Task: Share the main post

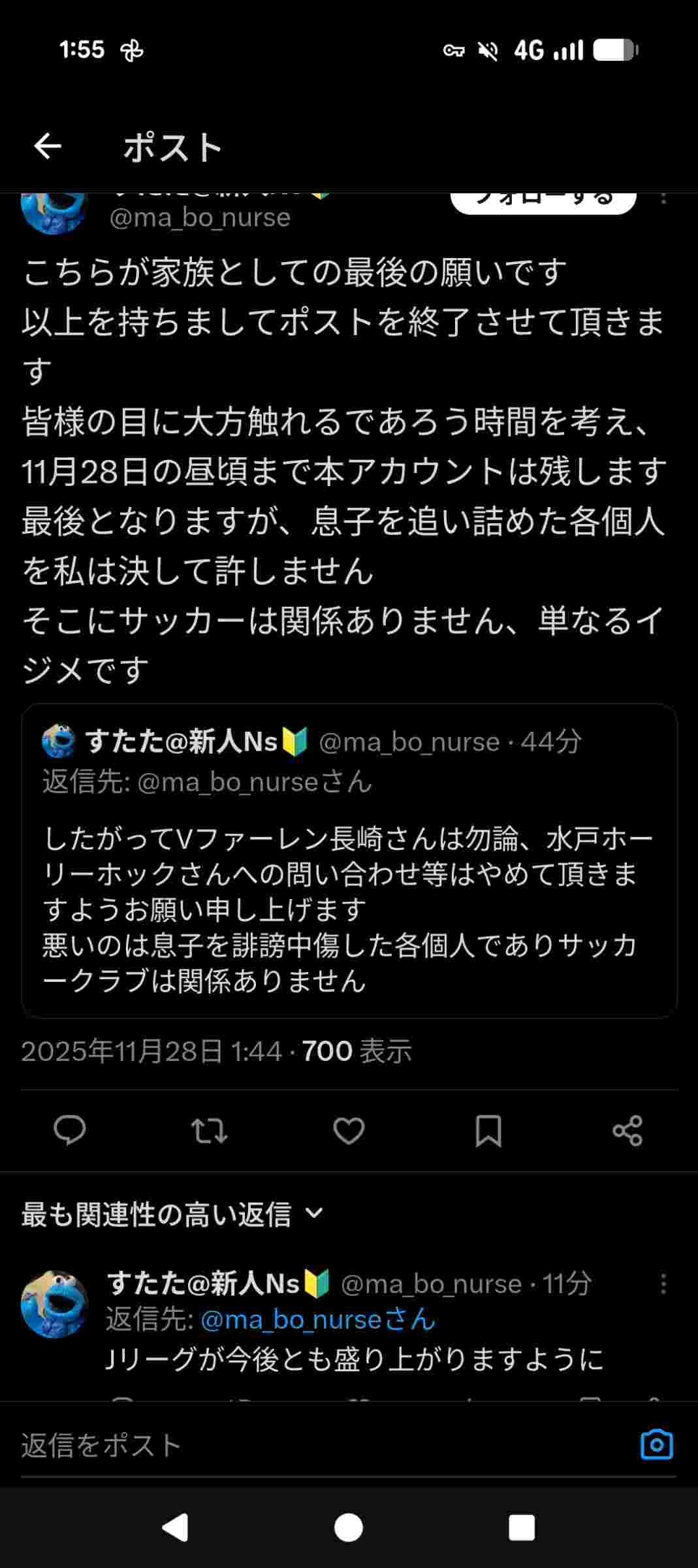Action: point(627,1130)
